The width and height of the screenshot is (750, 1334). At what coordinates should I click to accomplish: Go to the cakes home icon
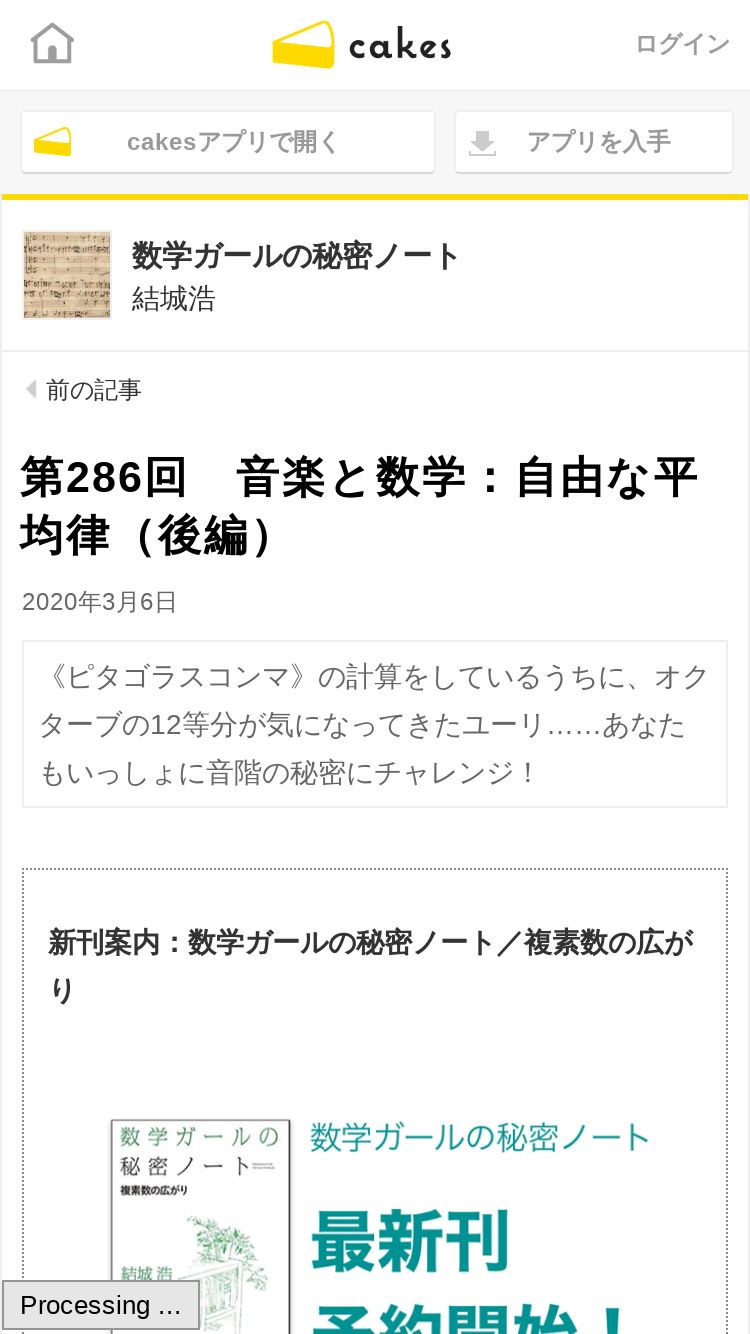(52, 44)
